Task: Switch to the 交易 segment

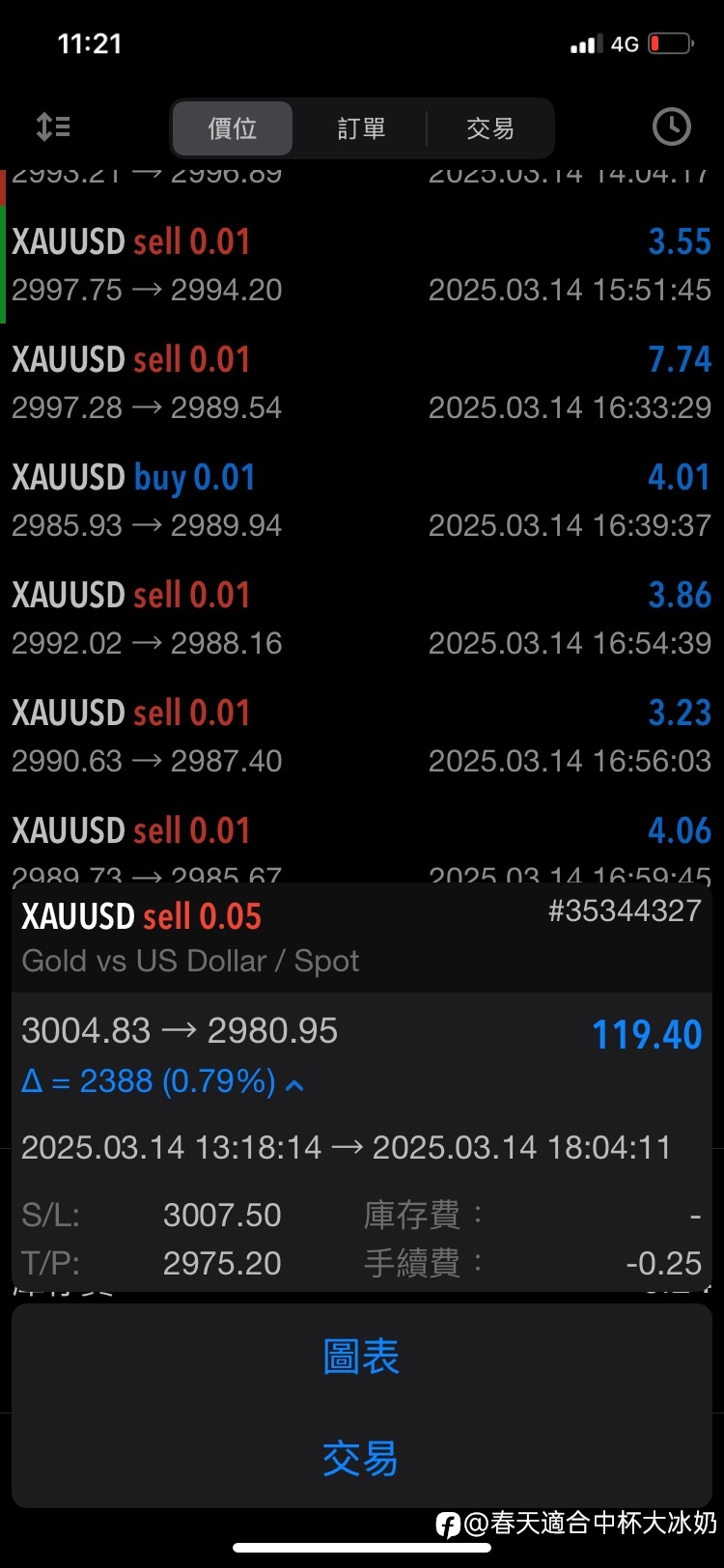Action: click(489, 128)
